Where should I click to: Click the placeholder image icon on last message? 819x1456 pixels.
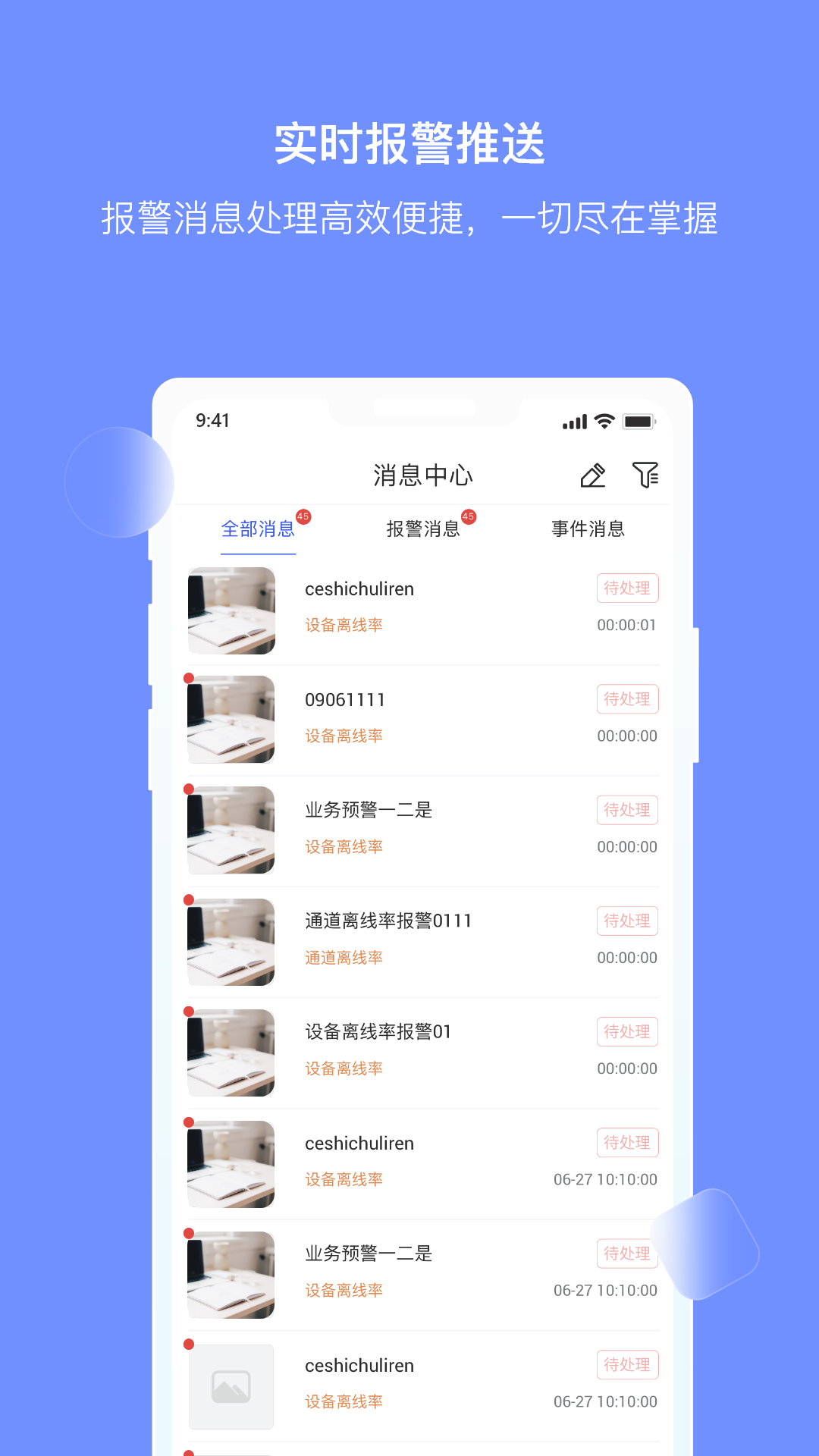point(231,1387)
